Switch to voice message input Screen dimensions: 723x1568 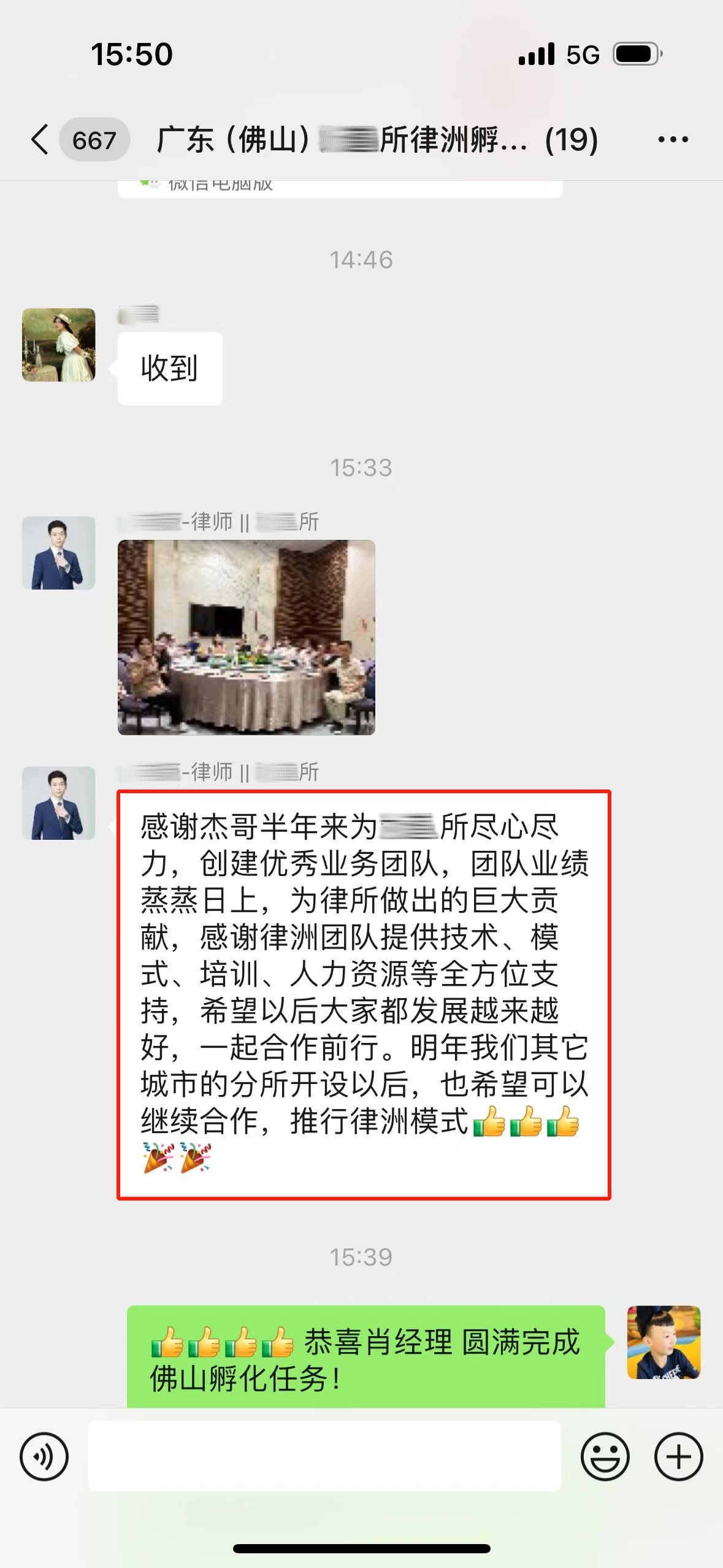(x=44, y=1456)
